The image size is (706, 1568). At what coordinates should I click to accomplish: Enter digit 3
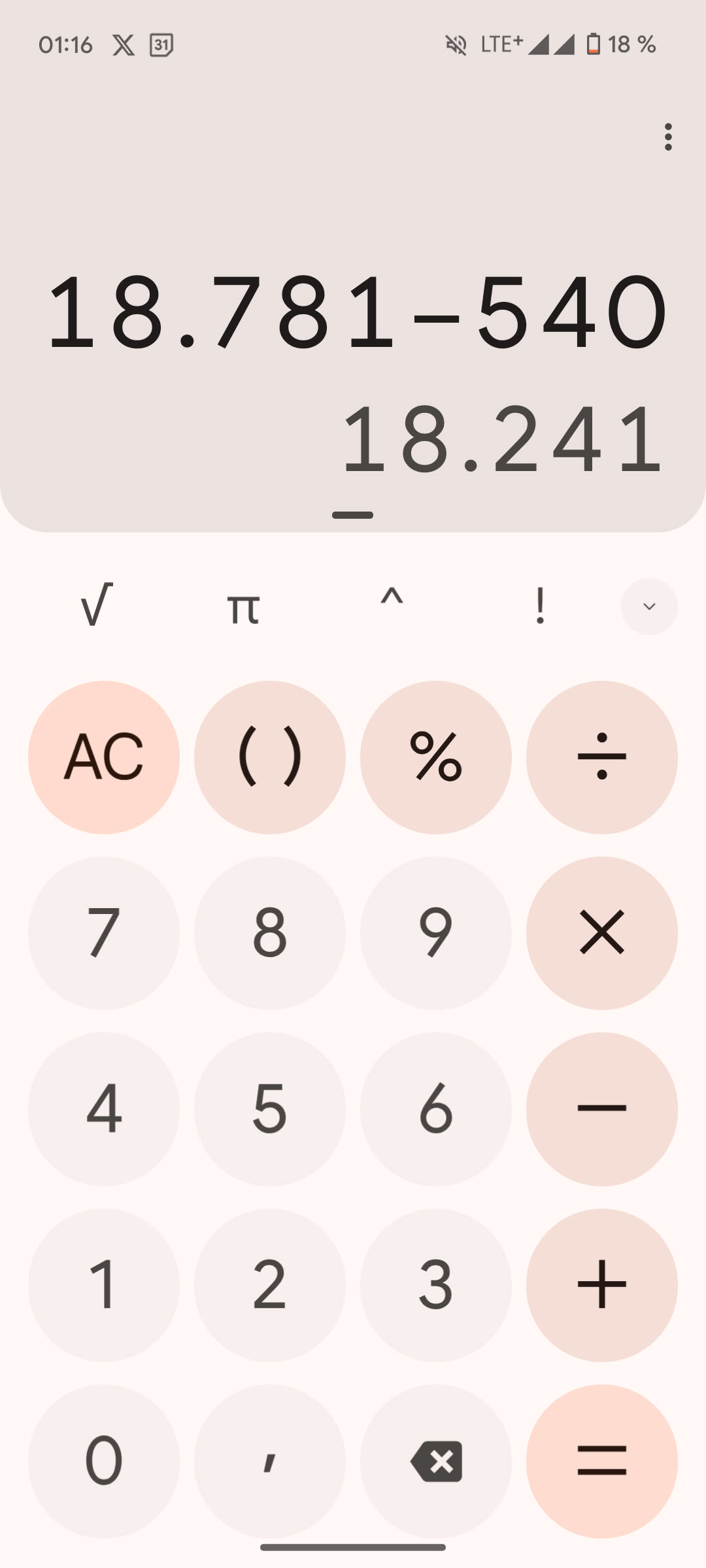click(x=436, y=1284)
